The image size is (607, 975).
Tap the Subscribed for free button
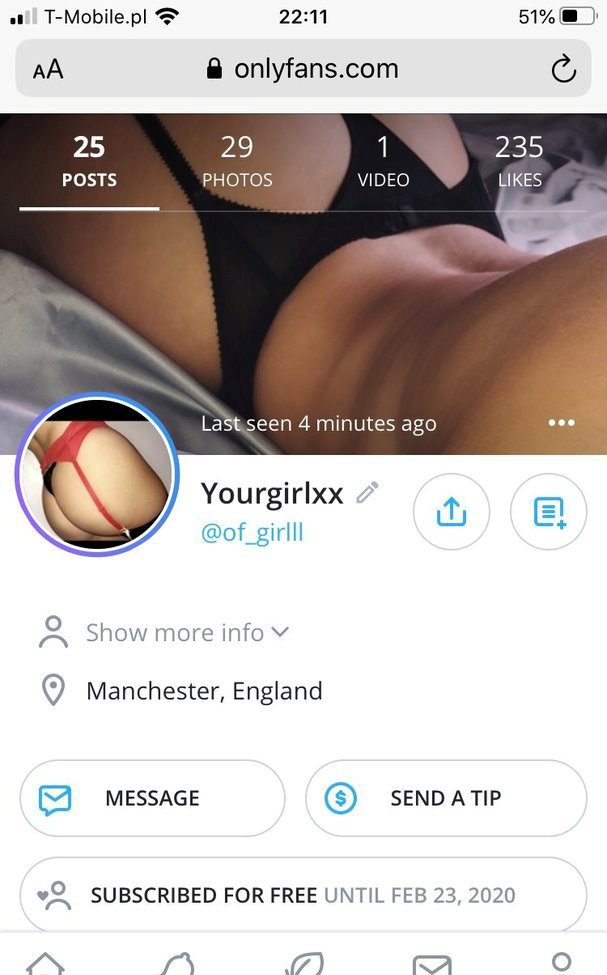coord(303,894)
